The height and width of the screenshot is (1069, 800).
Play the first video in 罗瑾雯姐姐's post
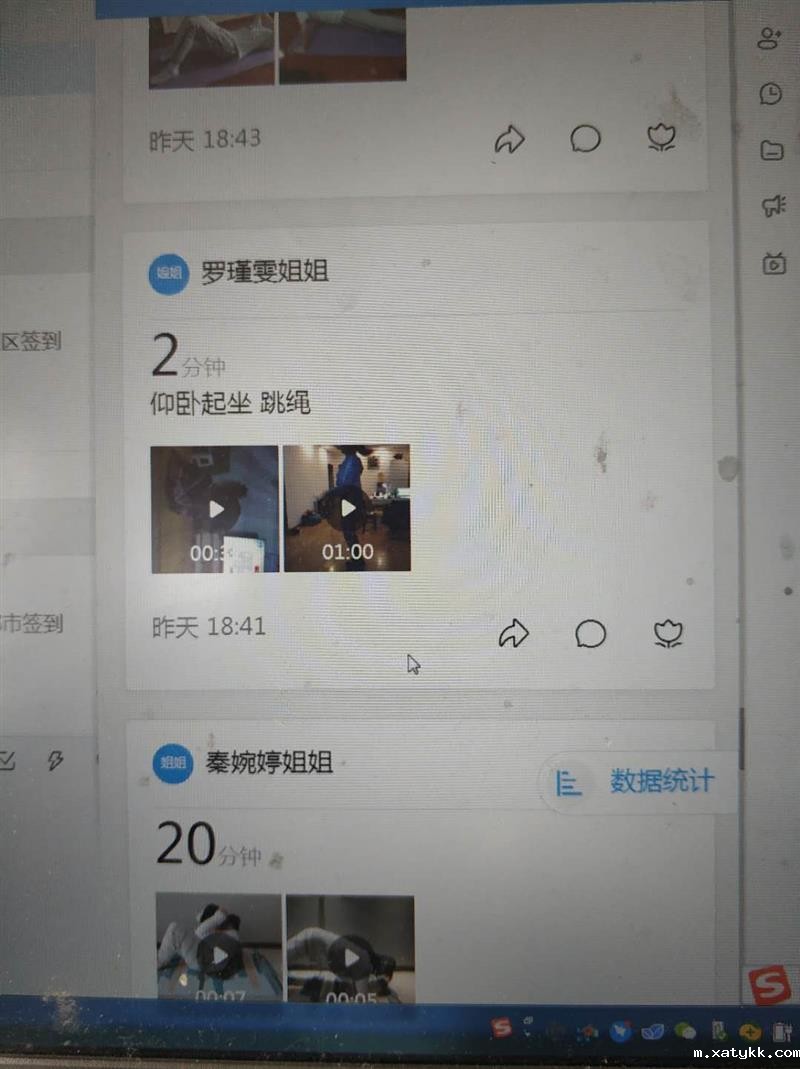(215, 509)
